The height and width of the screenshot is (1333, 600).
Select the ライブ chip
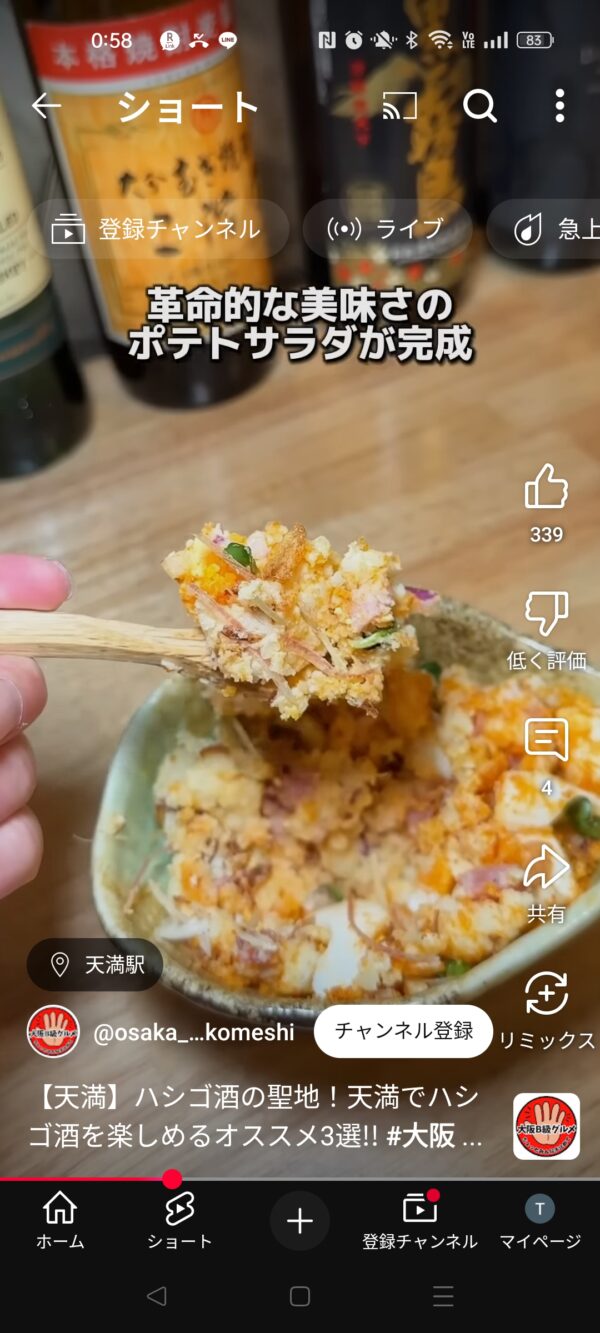pos(386,229)
